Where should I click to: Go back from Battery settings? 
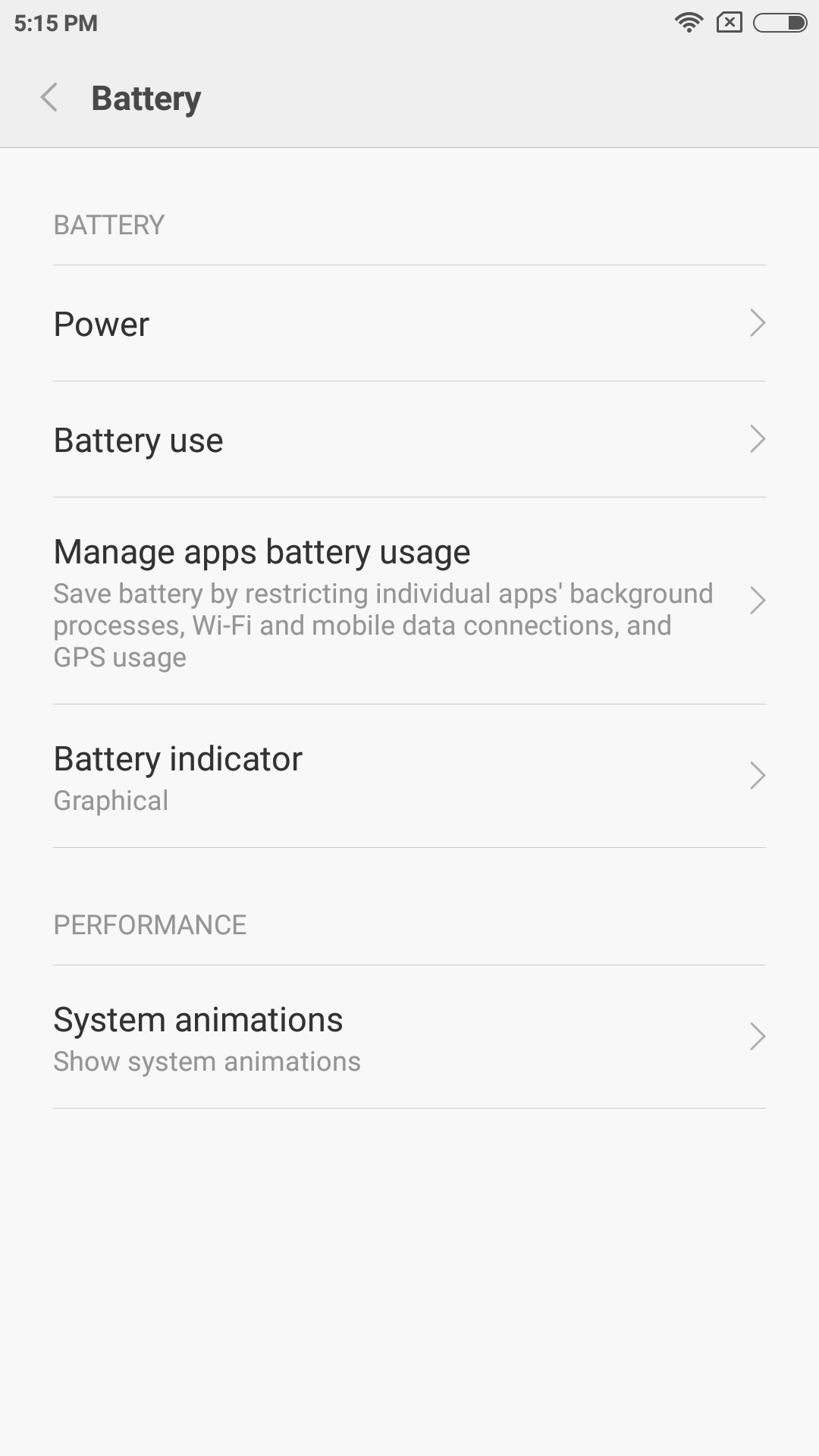[49, 98]
